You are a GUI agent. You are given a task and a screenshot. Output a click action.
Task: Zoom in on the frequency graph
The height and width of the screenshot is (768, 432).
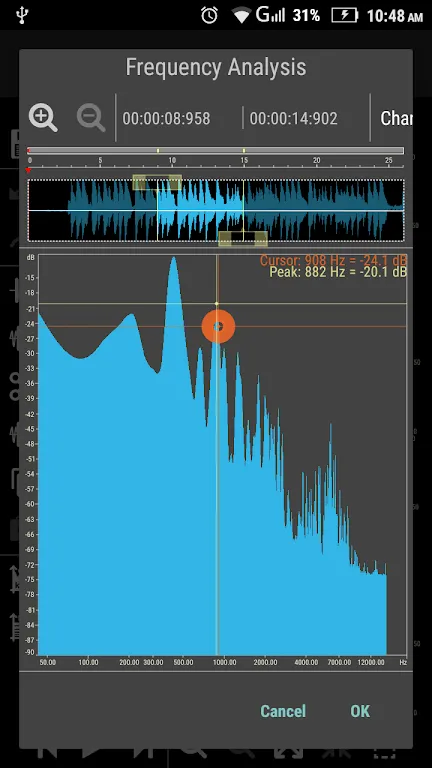(43, 118)
